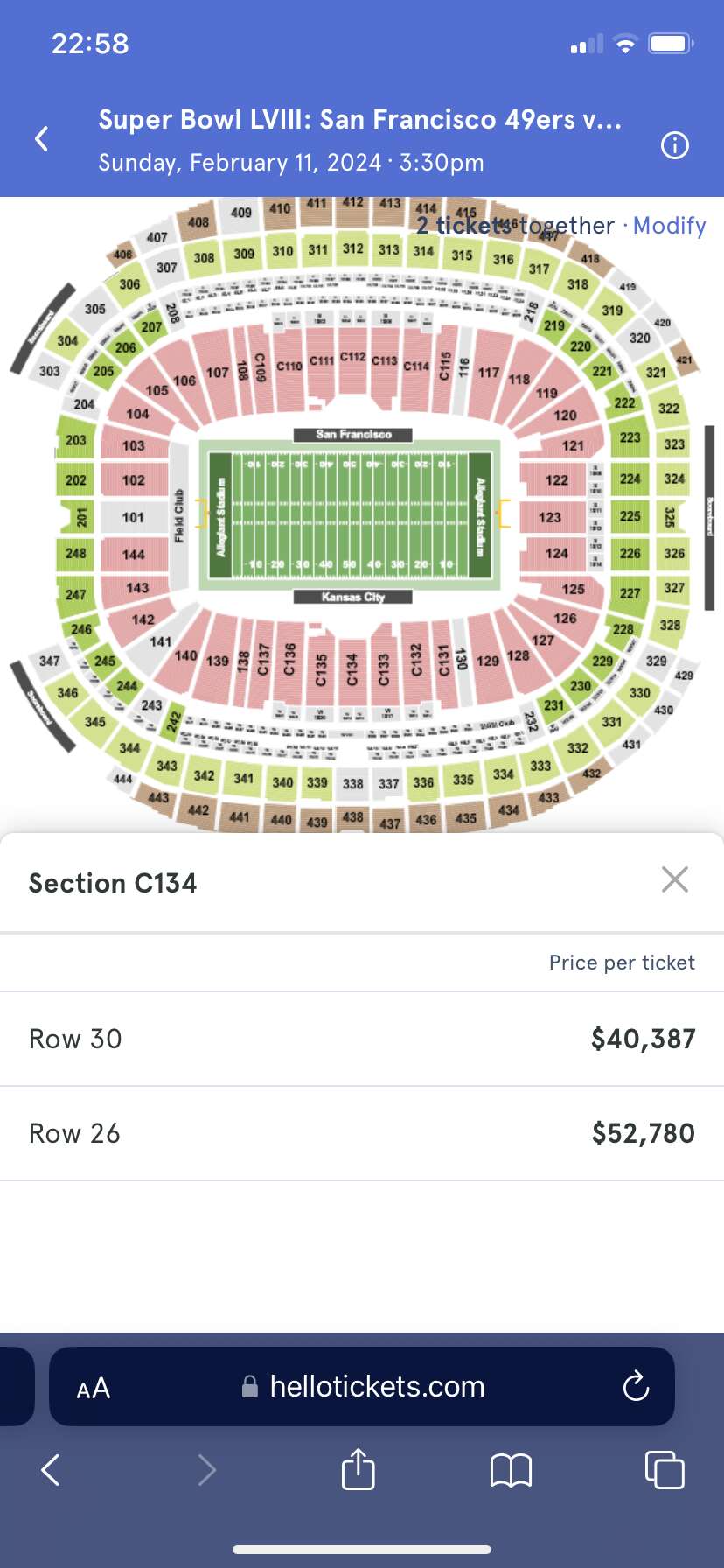Viewport: 724px width, 1568px height.
Task: Select section 123 on the seat map
Action: tap(551, 517)
